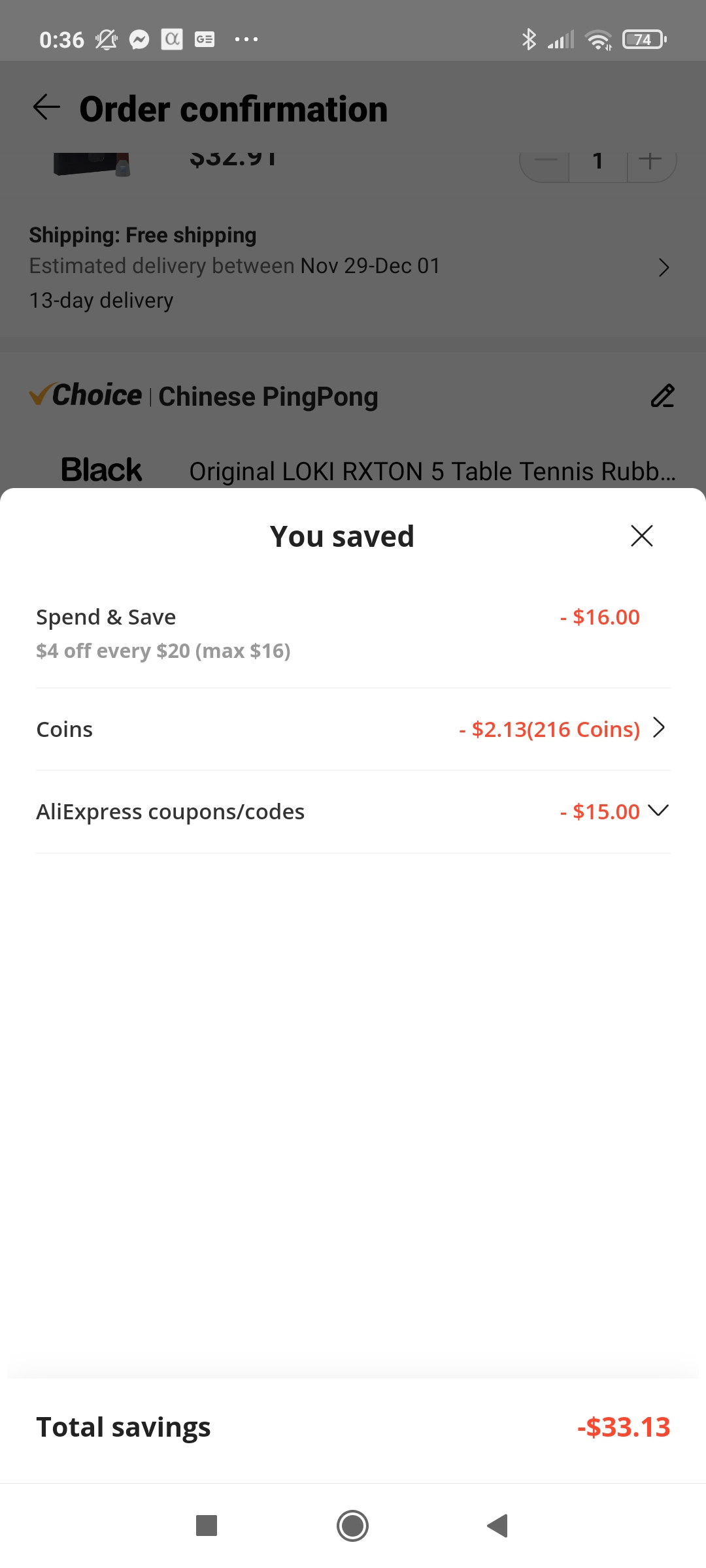
Task: Tap the system home button
Action: 352,1526
